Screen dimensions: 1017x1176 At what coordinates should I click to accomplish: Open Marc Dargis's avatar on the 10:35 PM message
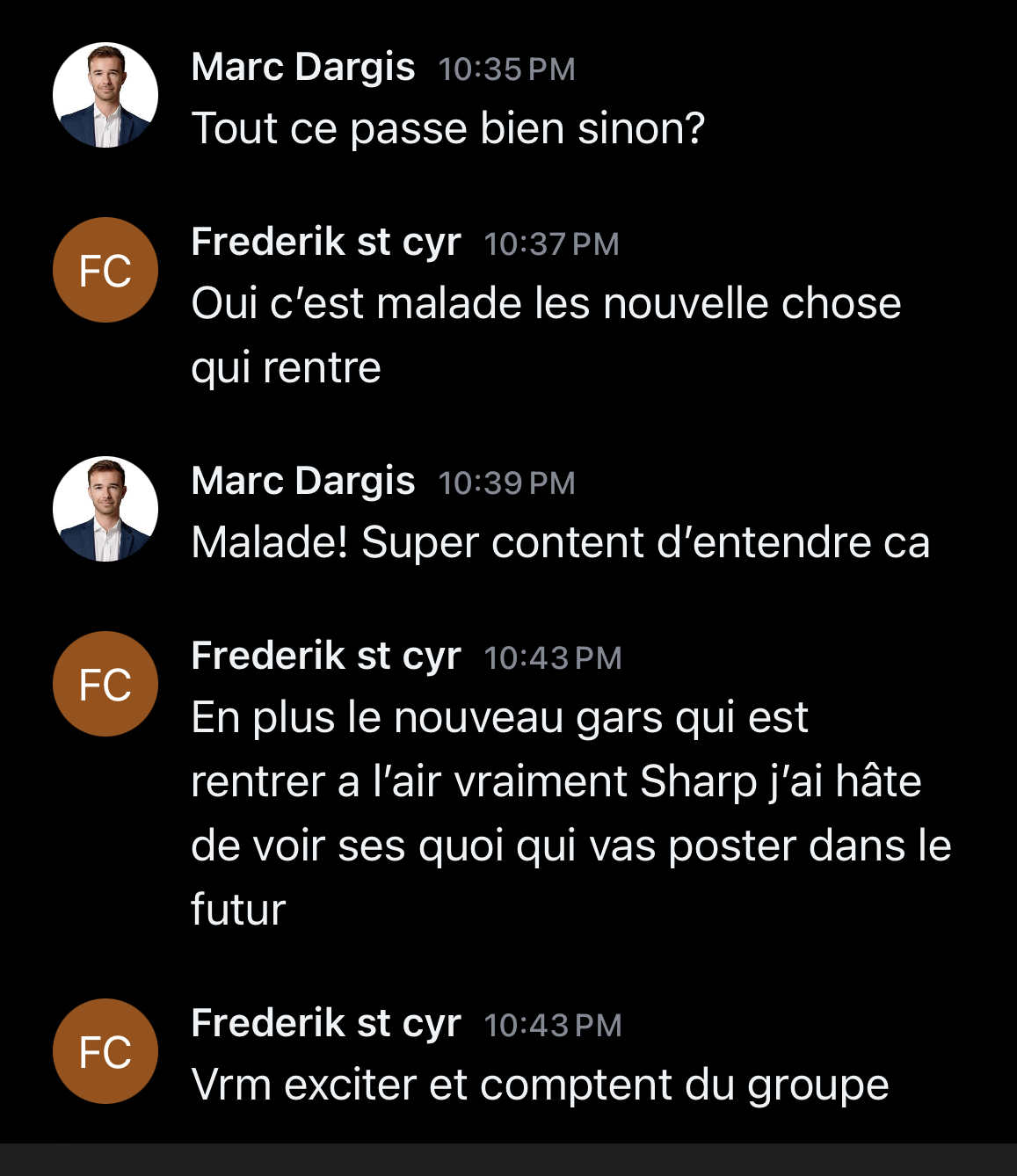pos(105,95)
